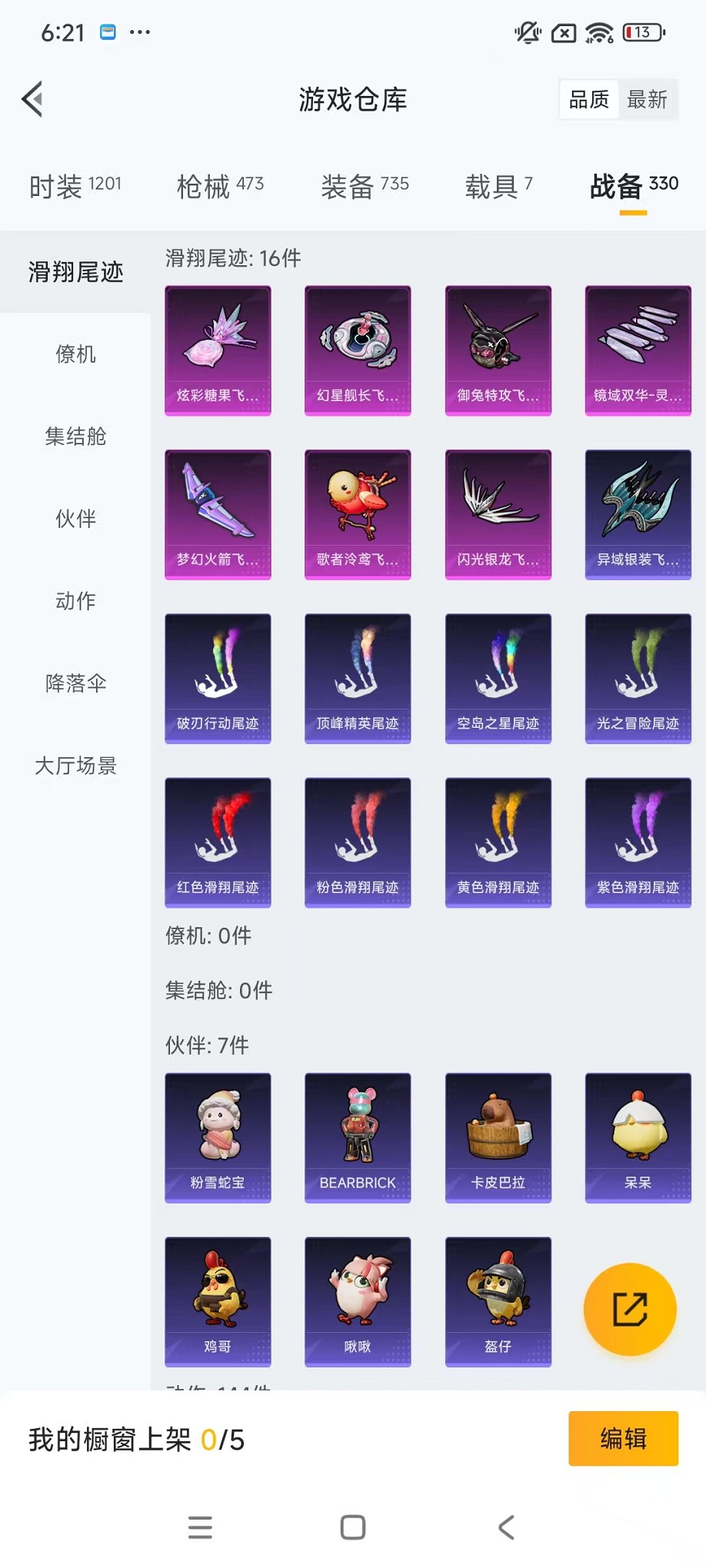Tap the back arrow at top left
The image size is (706, 1568).
tap(32, 98)
